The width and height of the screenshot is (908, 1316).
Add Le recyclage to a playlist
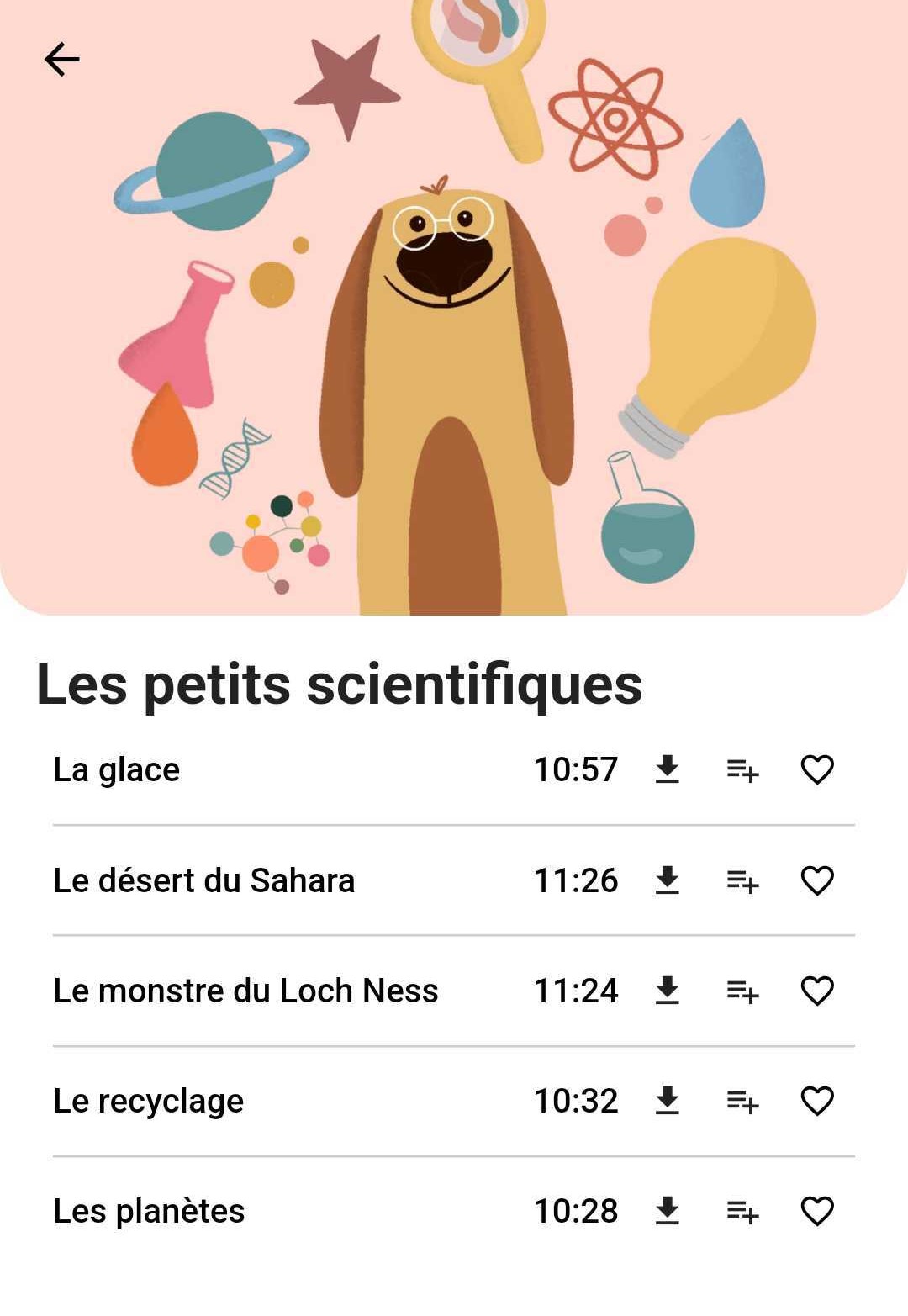[742, 1101]
